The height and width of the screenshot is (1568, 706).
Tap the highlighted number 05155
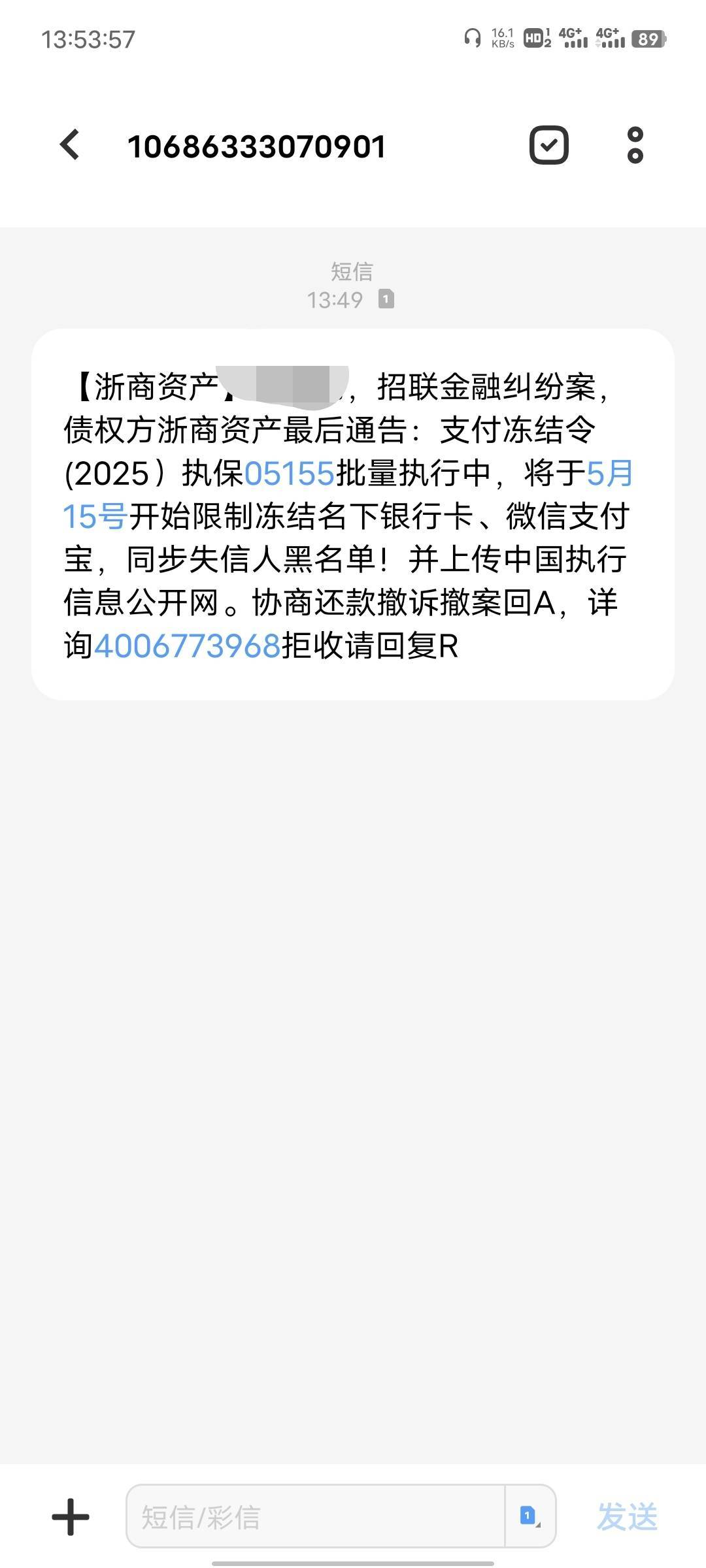290,474
